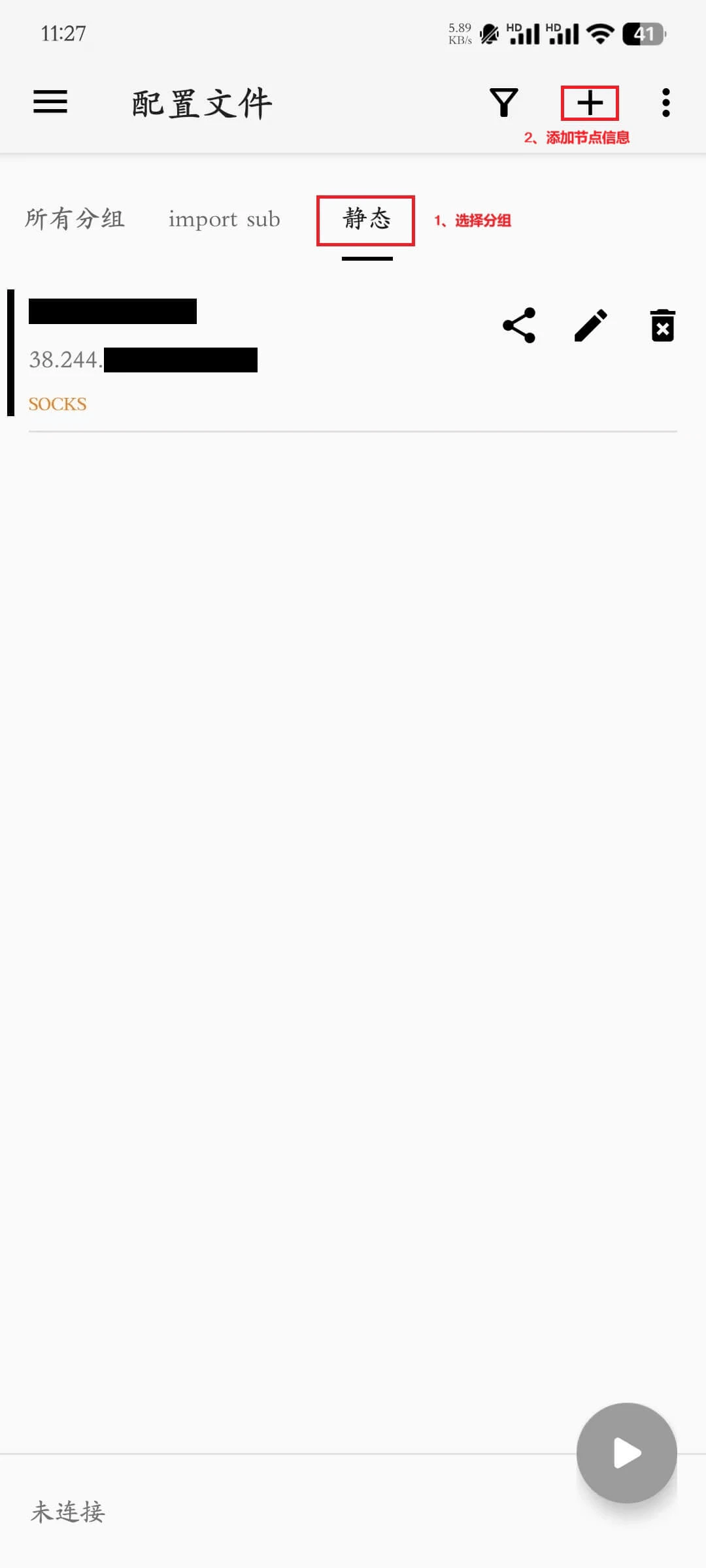Click the 38.244 server address

click(69, 359)
